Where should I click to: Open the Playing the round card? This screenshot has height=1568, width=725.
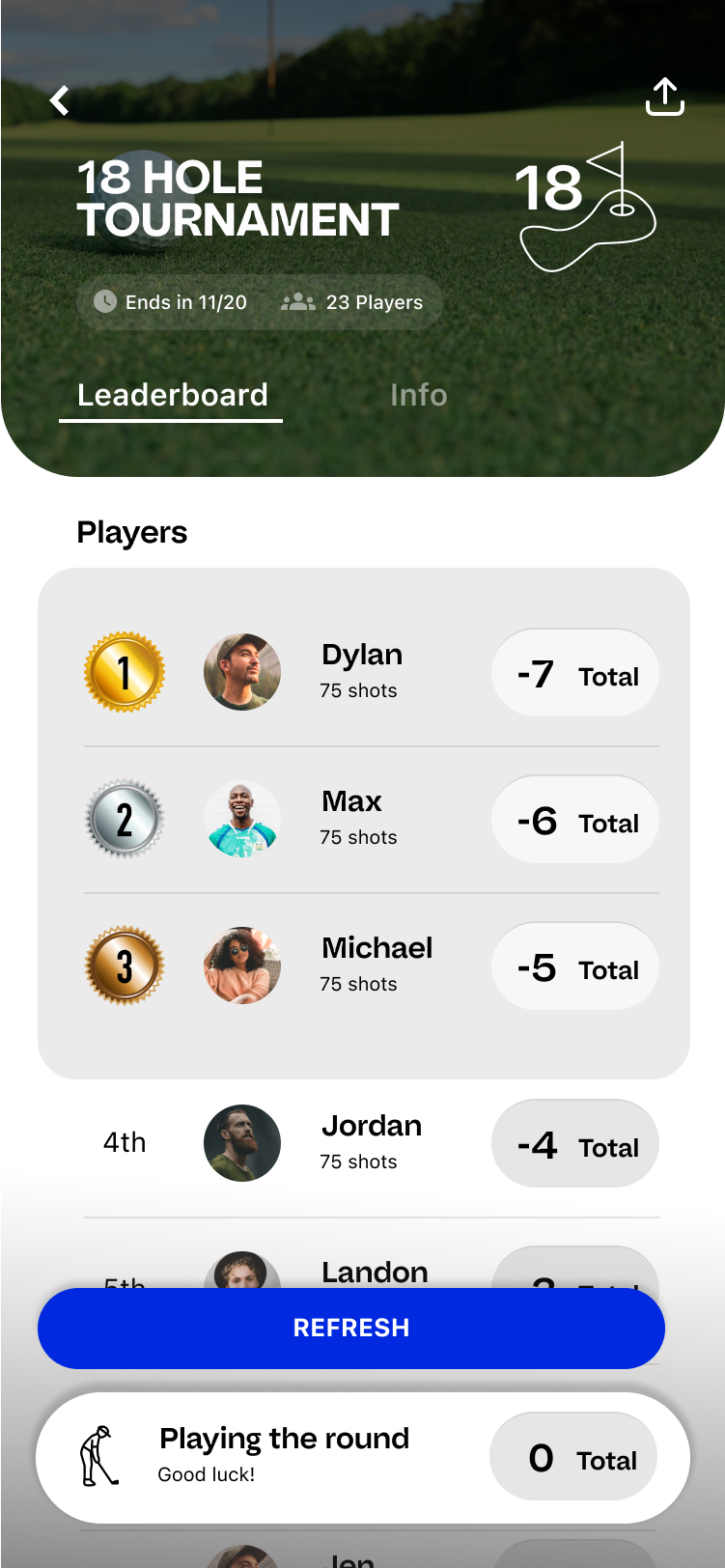coord(363,1457)
